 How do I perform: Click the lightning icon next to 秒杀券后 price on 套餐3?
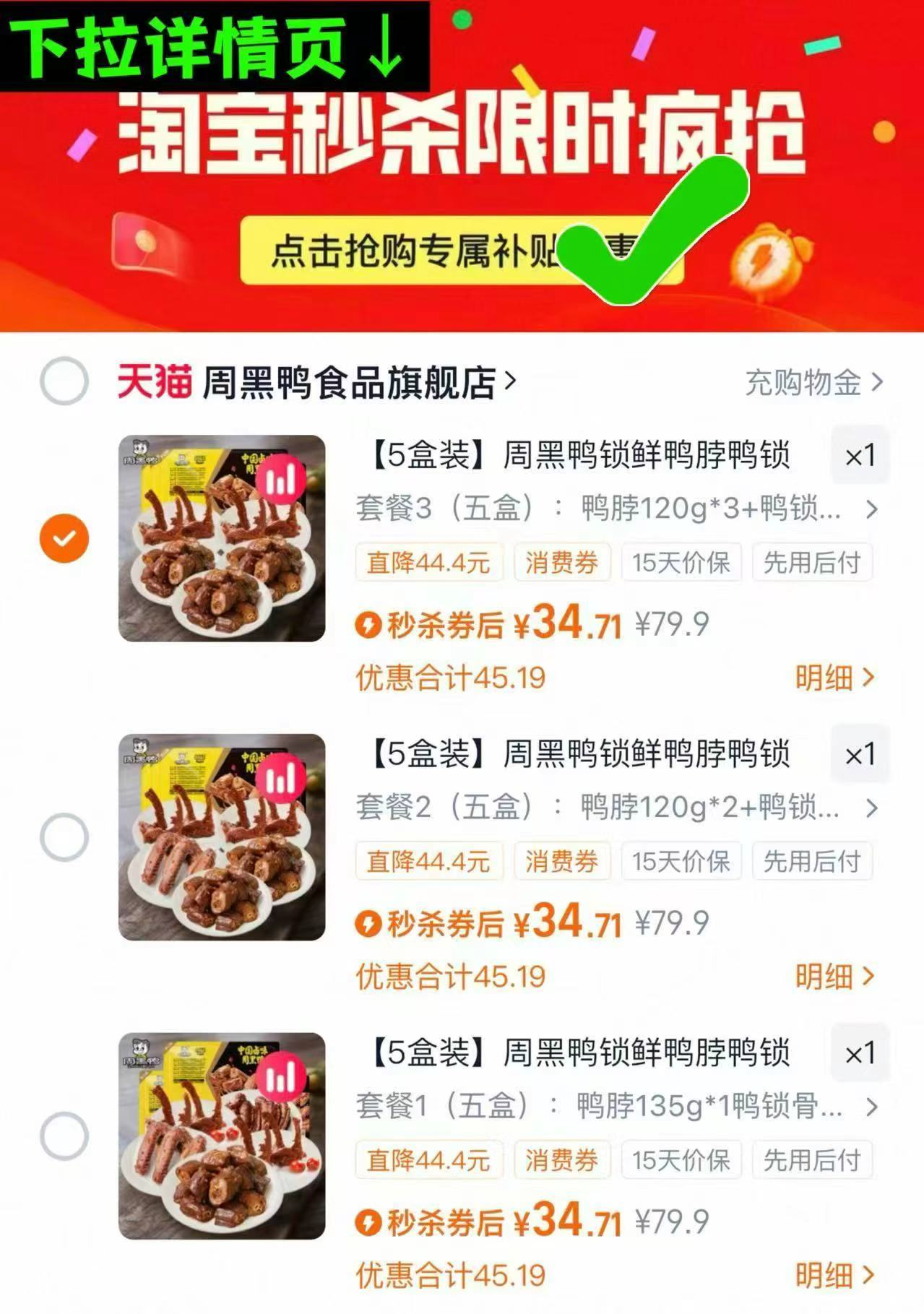pos(371,624)
